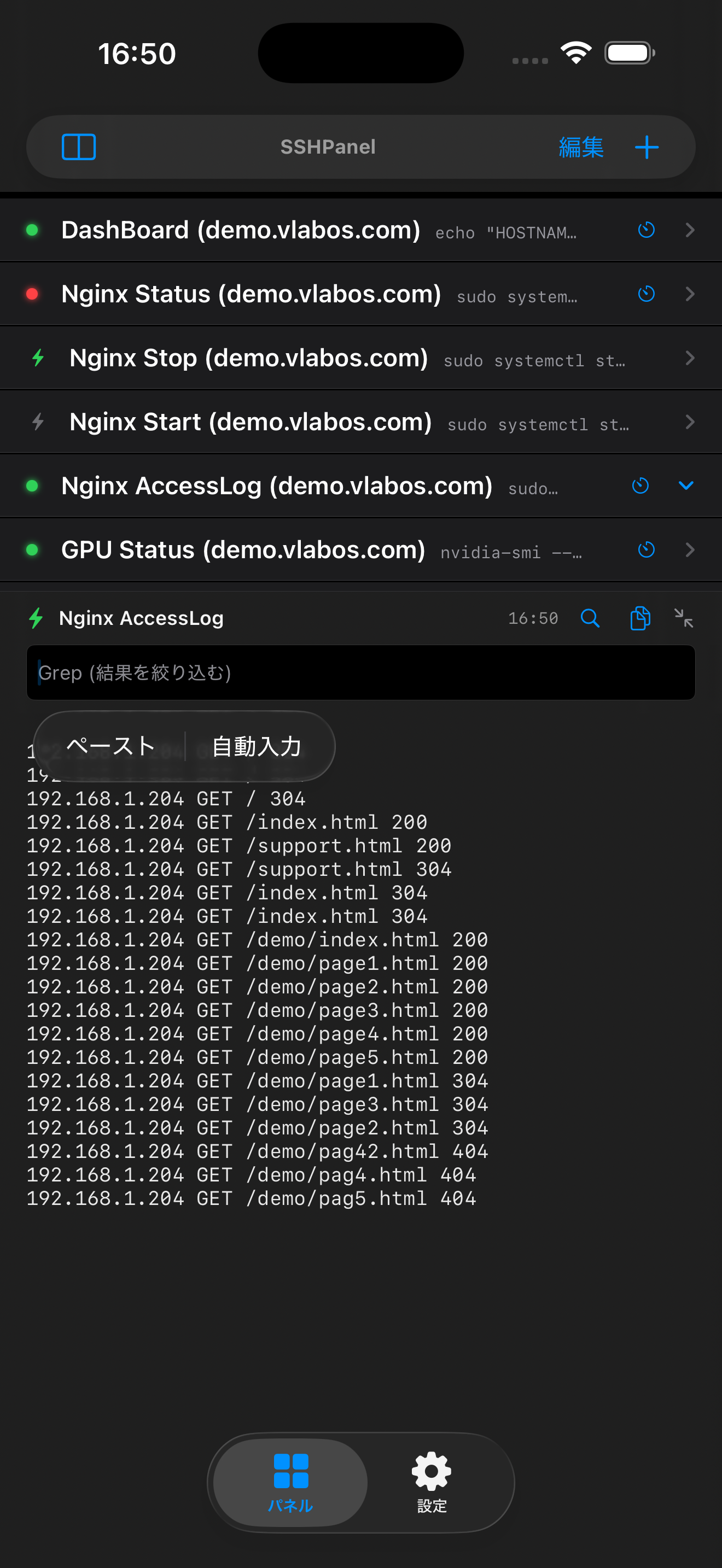Choose ペースト from the popup menu
Screen dimensions: 722x1568
(111, 746)
